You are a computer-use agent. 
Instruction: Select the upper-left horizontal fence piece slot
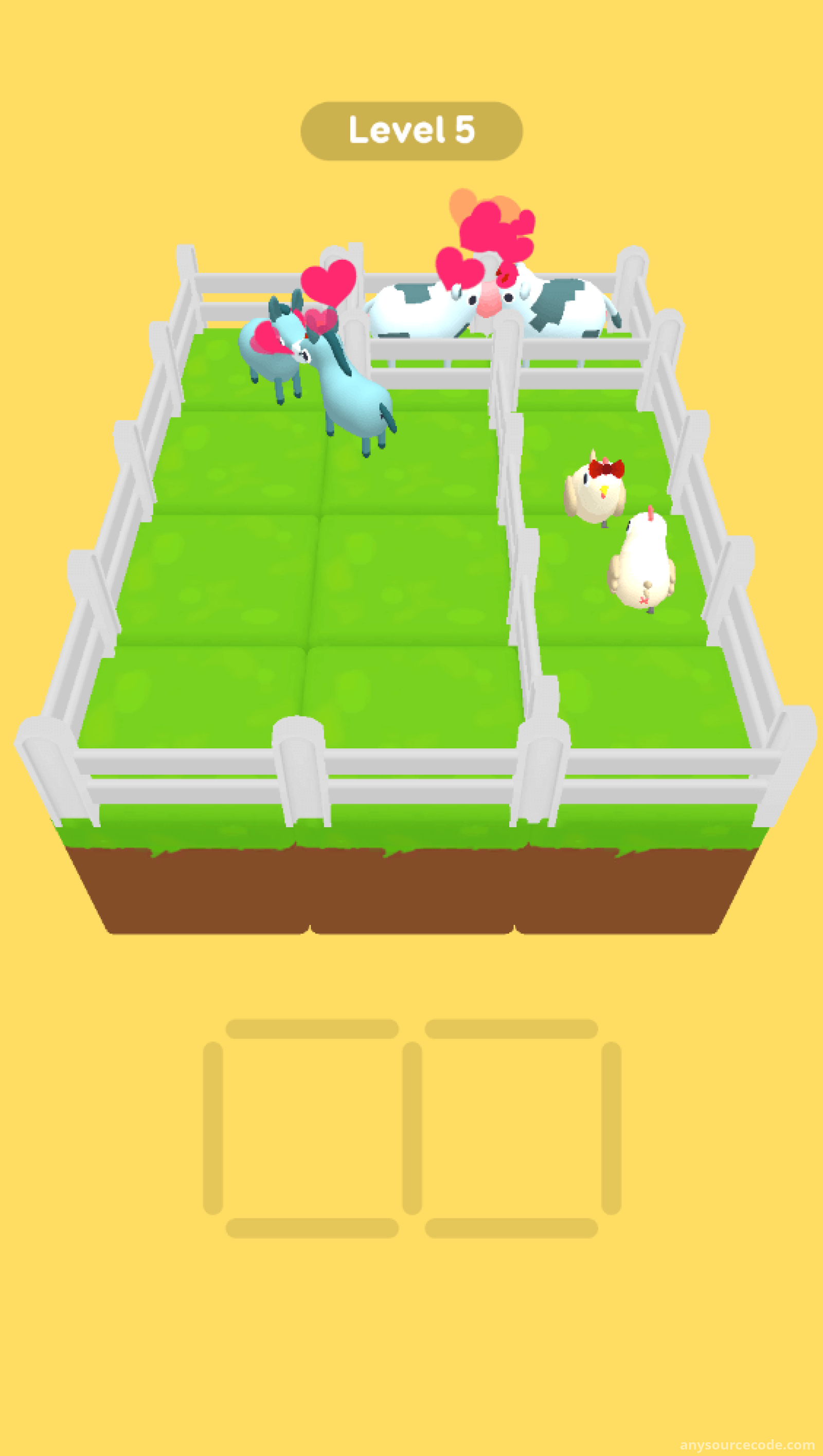(x=312, y=1029)
